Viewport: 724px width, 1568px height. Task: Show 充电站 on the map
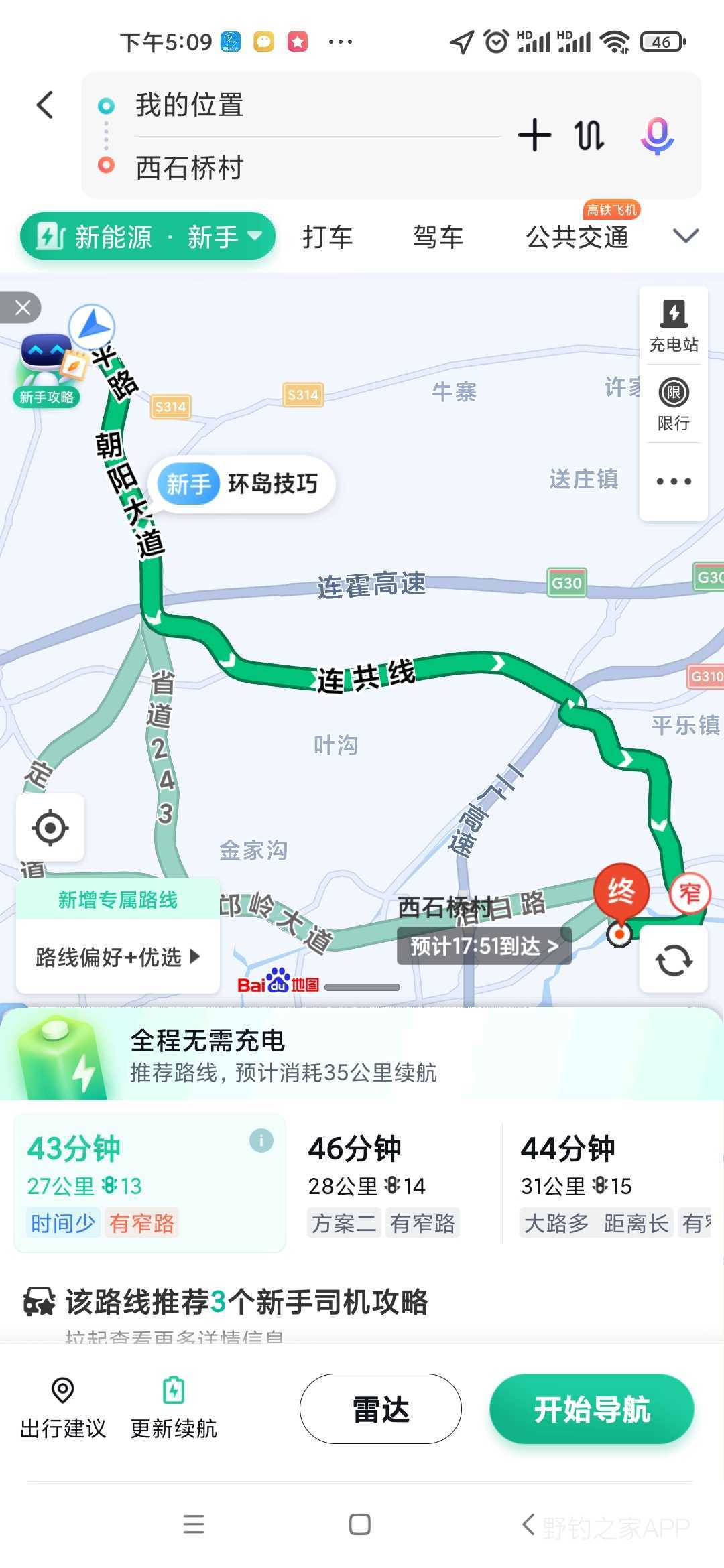point(674,326)
